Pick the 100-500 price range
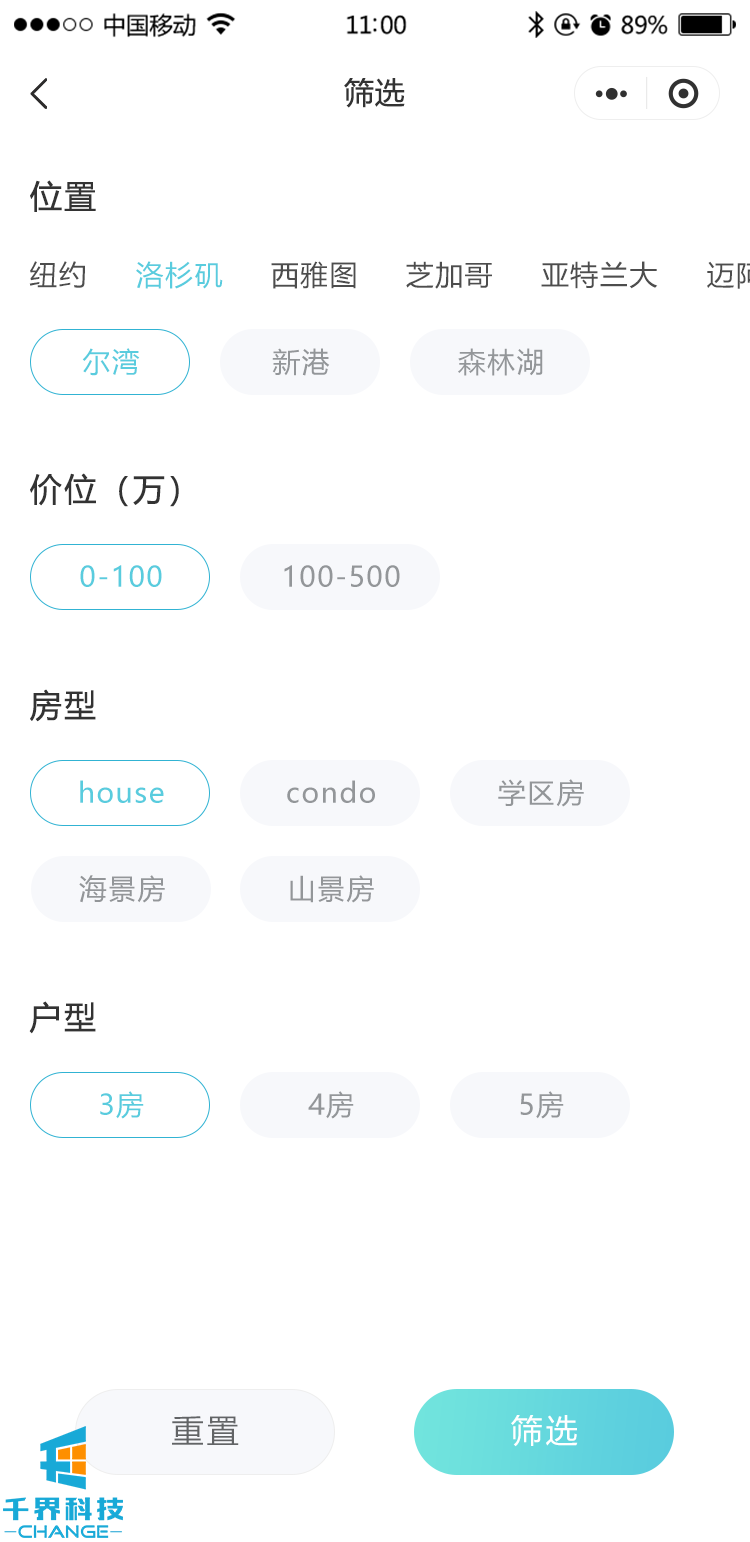Image resolution: width=750 pixels, height=1542 pixels. (340, 577)
